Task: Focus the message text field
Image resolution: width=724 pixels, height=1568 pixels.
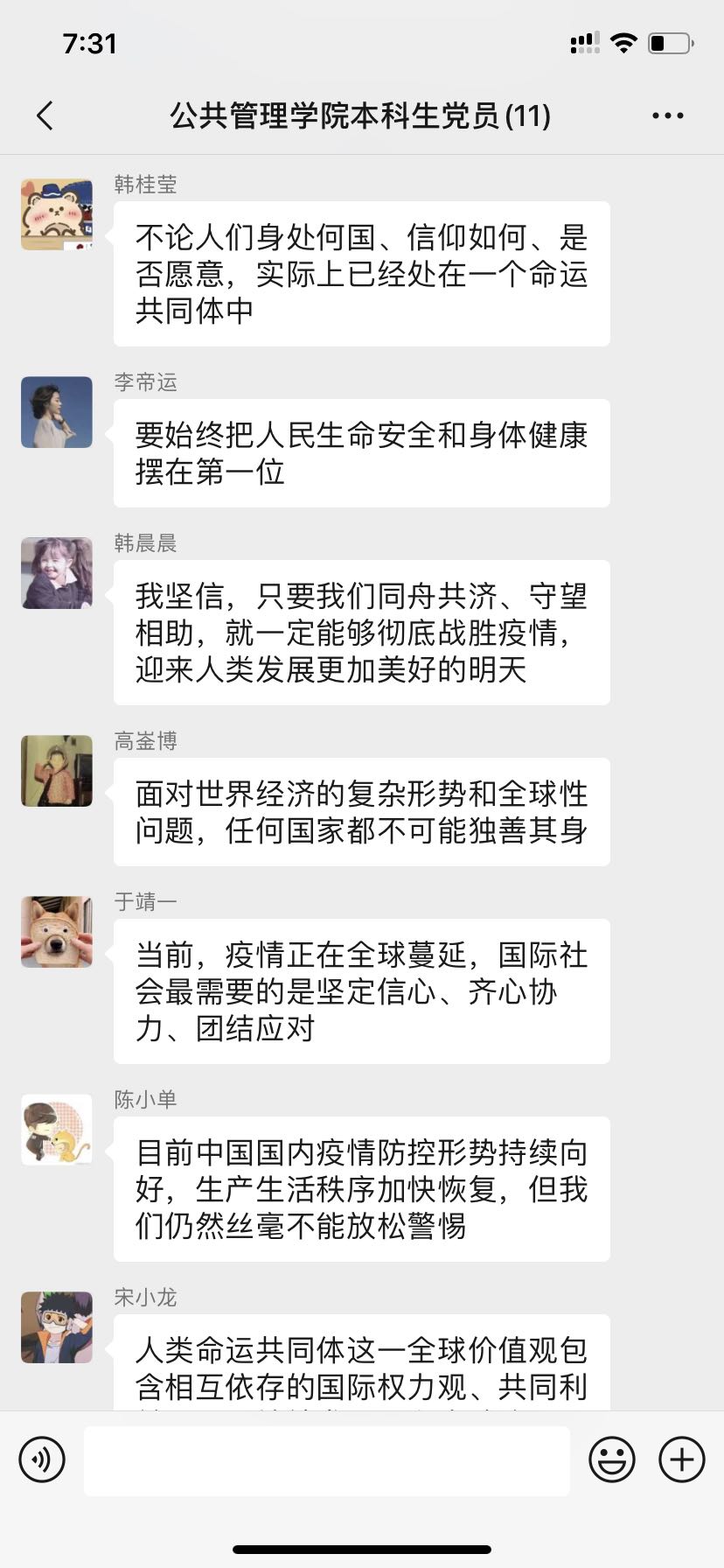Action: (x=326, y=1459)
